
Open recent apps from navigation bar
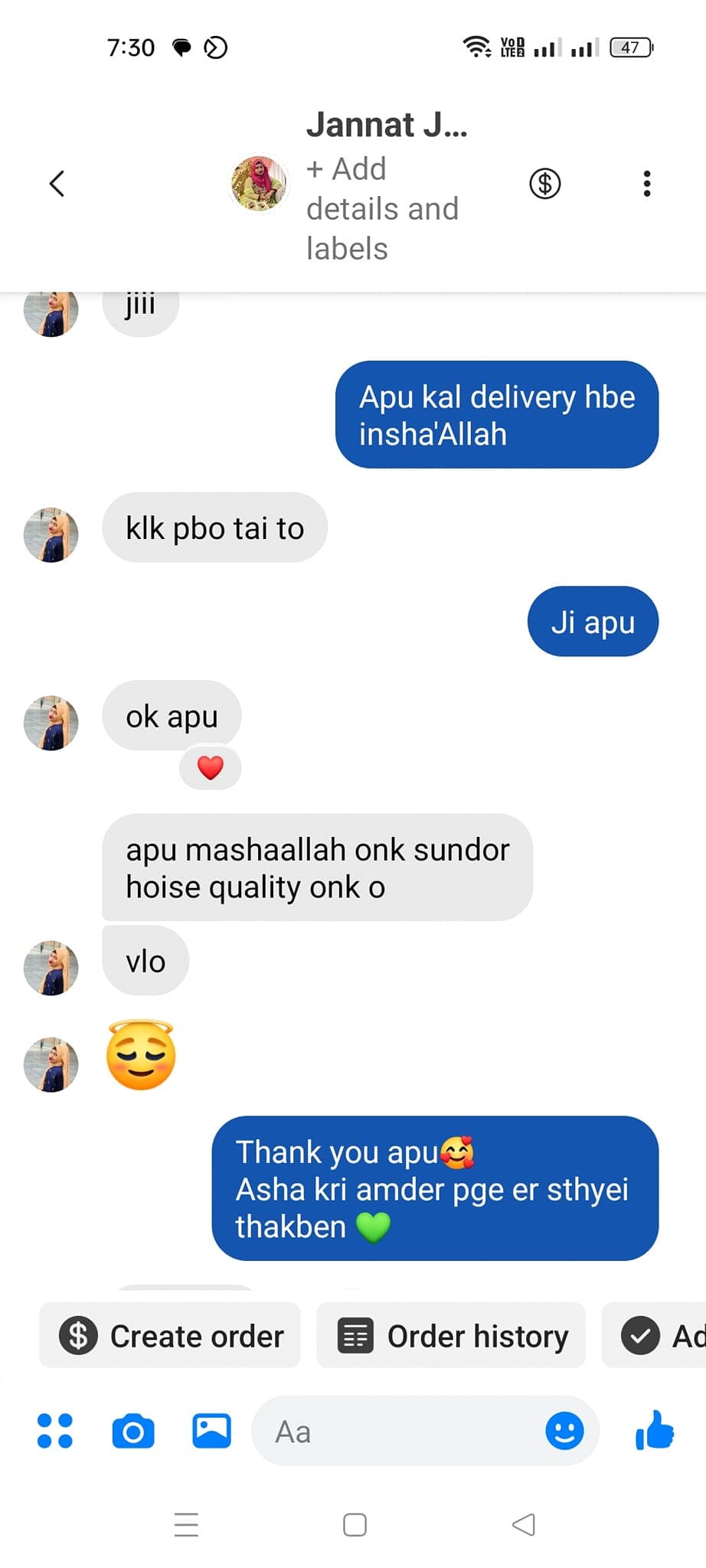(x=186, y=1524)
